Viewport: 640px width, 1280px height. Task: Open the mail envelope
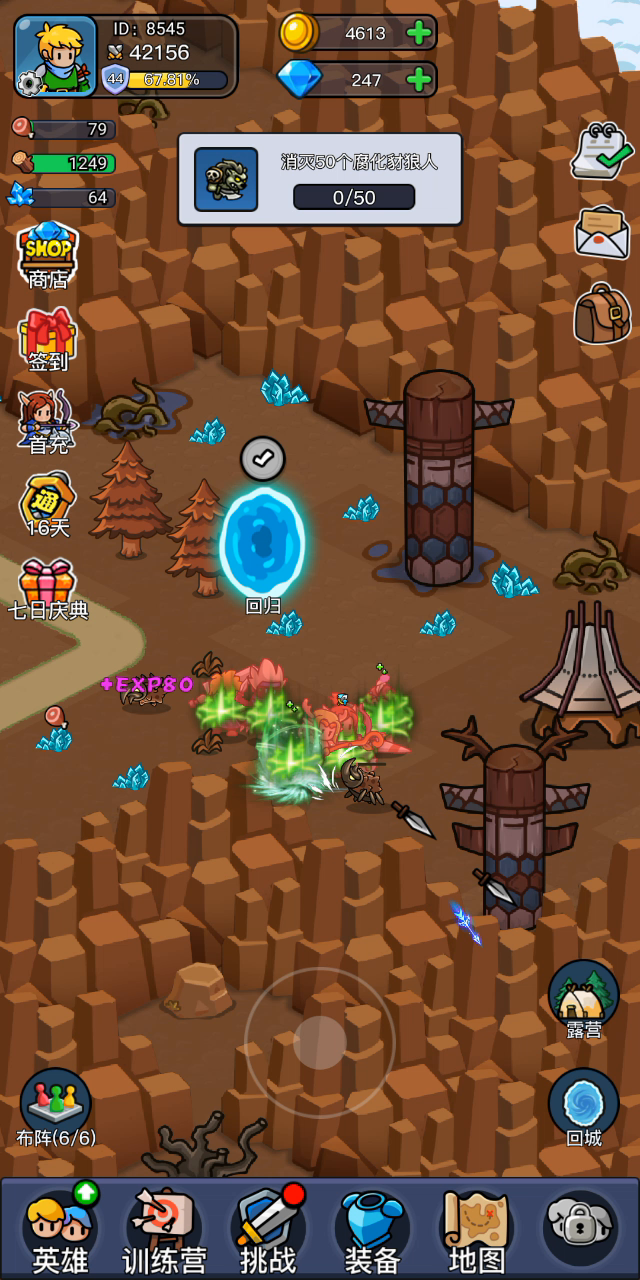602,232
